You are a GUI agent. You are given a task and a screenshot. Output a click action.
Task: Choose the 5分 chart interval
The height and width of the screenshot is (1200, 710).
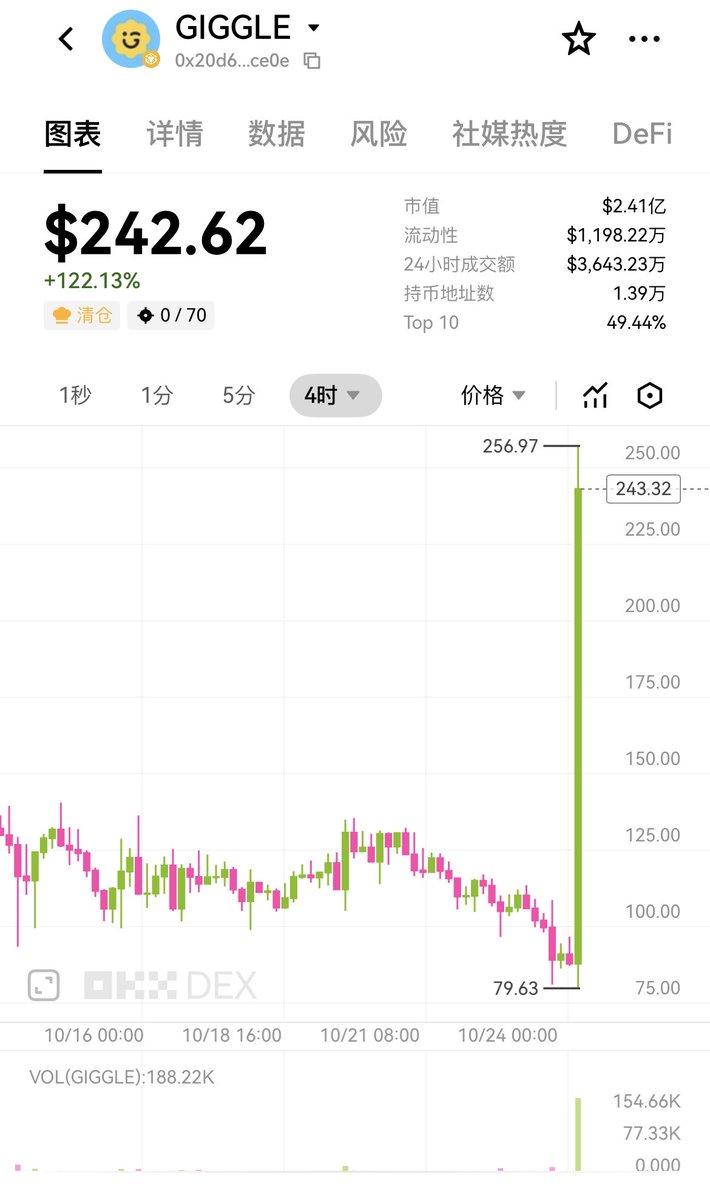[x=238, y=396]
